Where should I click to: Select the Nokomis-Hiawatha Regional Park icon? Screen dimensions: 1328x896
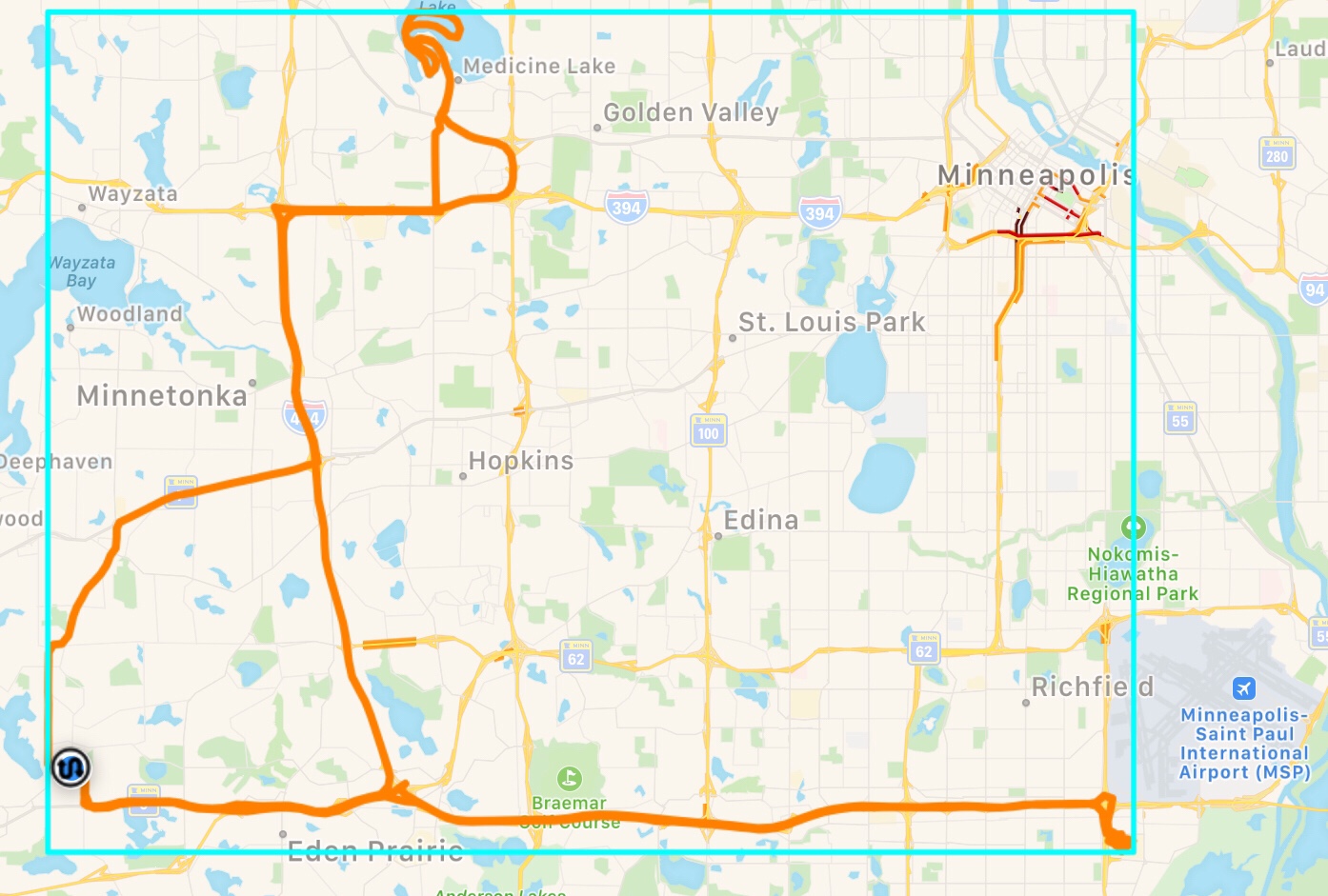[1133, 527]
